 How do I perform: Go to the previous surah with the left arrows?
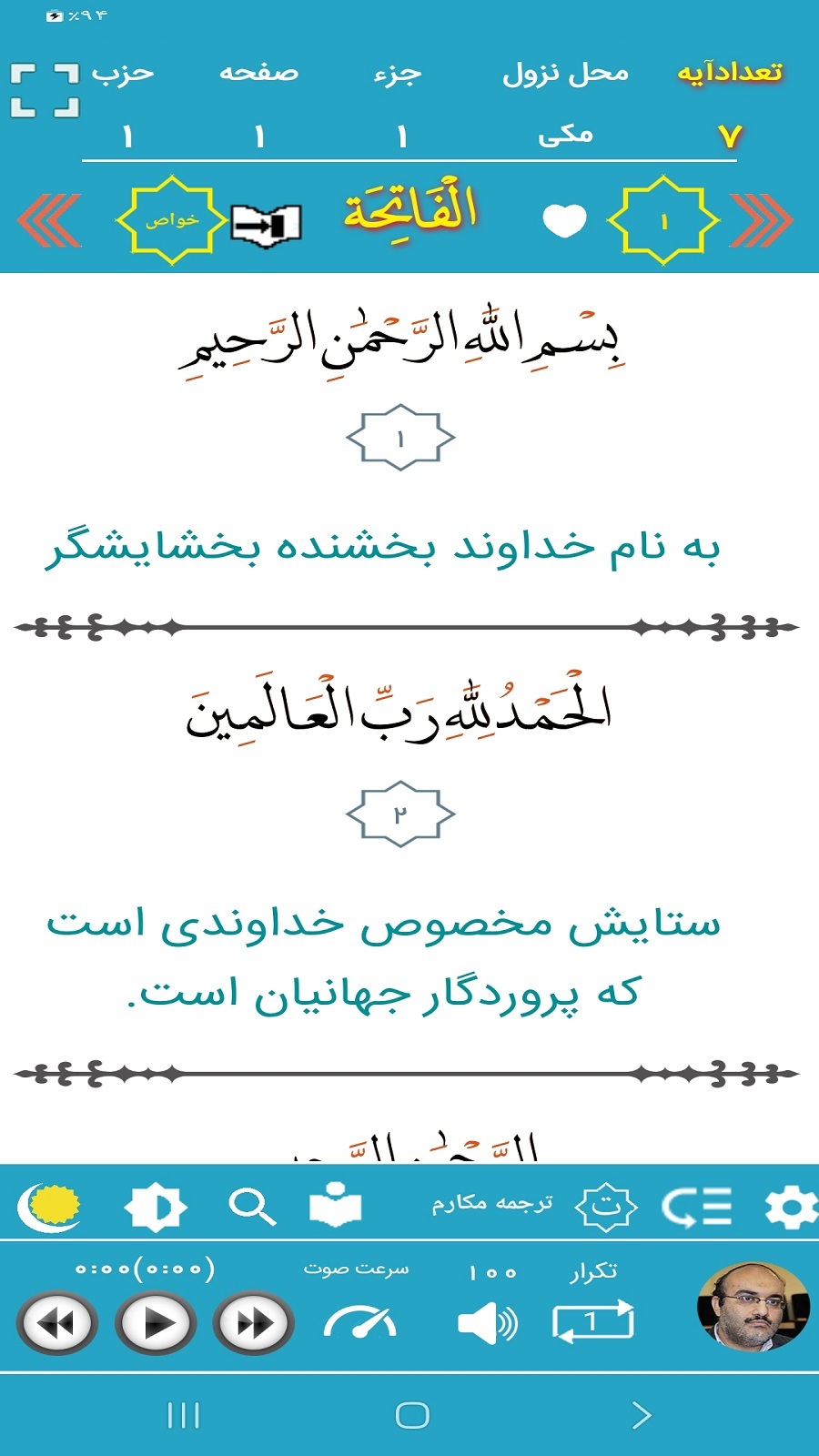(x=50, y=220)
